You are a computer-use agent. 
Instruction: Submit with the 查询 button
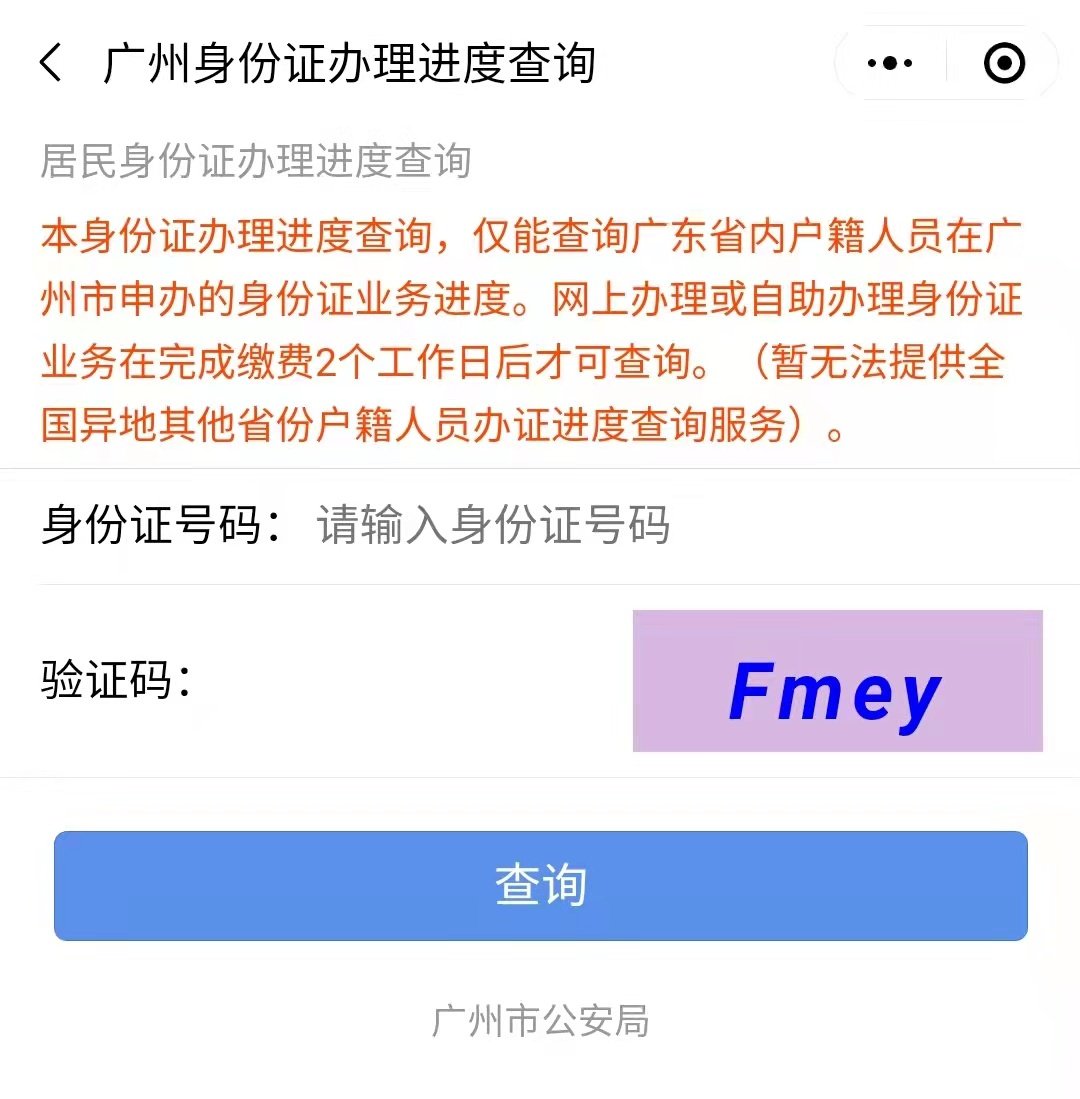(540, 886)
